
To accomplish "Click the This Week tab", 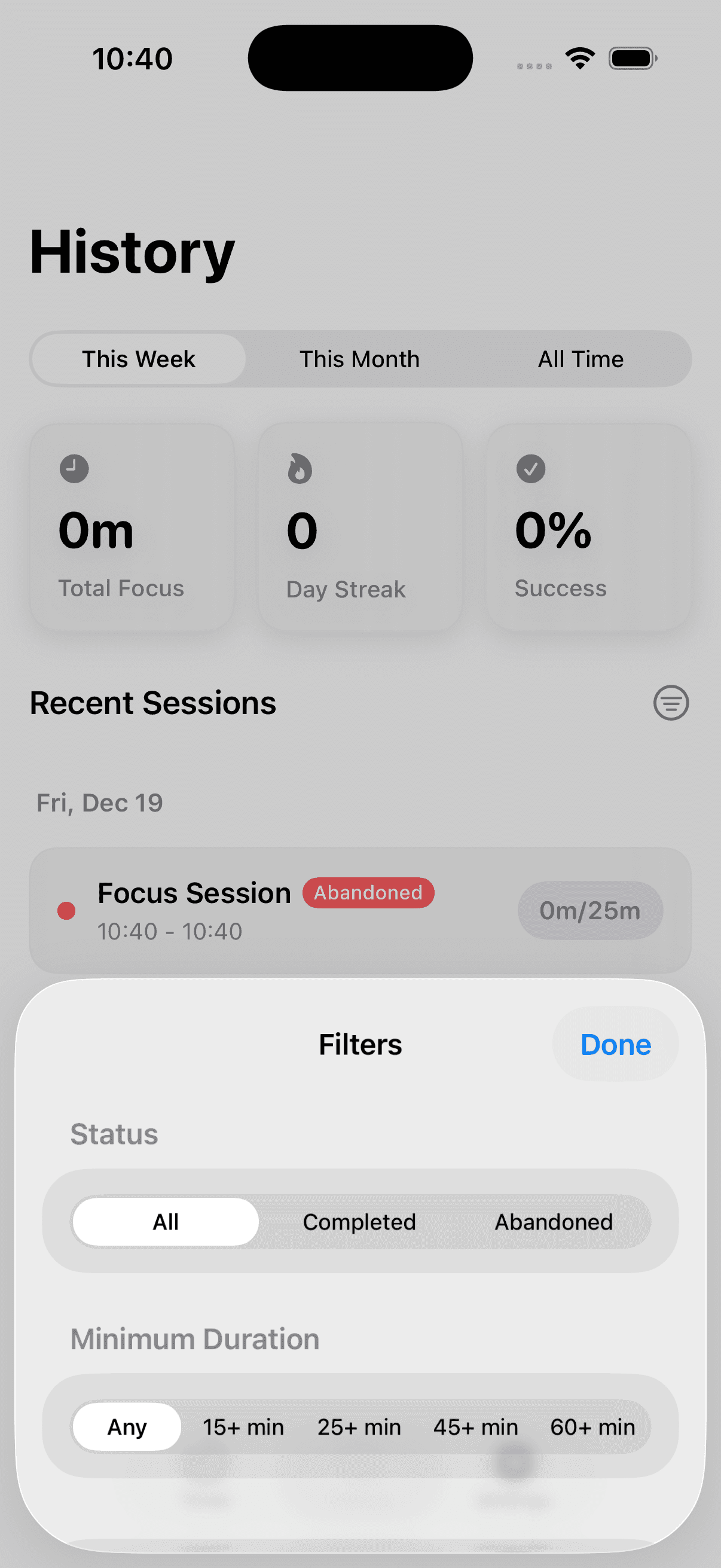I will click(139, 359).
